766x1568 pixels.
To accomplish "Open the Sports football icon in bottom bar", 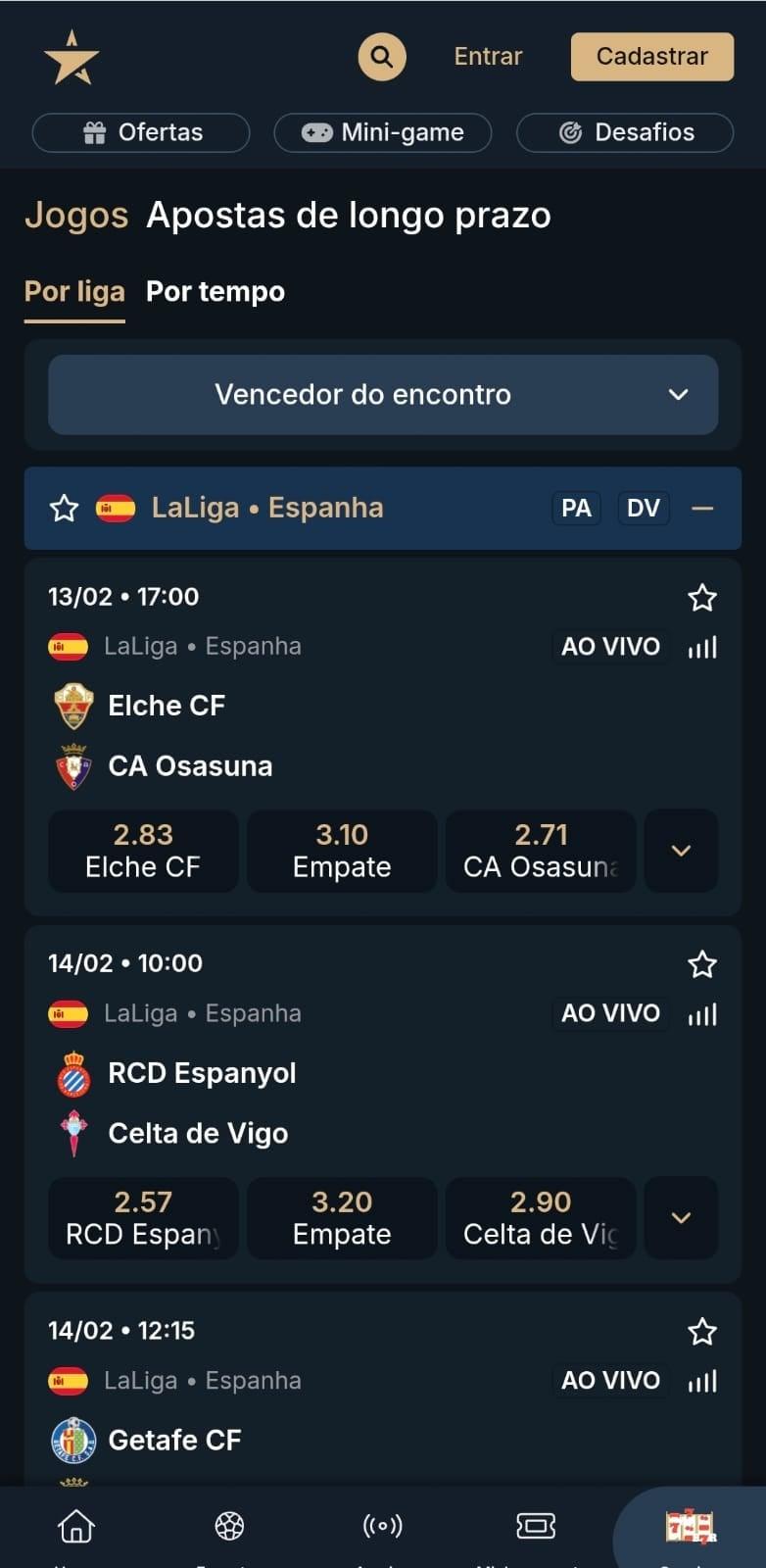I will coord(229,1526).
